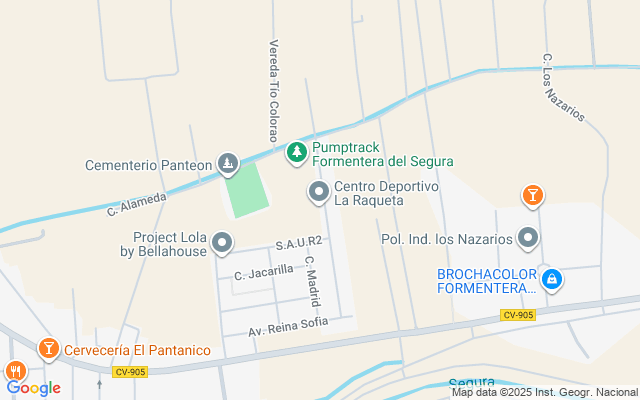Open Cervecería El Pantanico restaurant pin
The width and height of the screenshot is (640, 400).
point(47,349)
